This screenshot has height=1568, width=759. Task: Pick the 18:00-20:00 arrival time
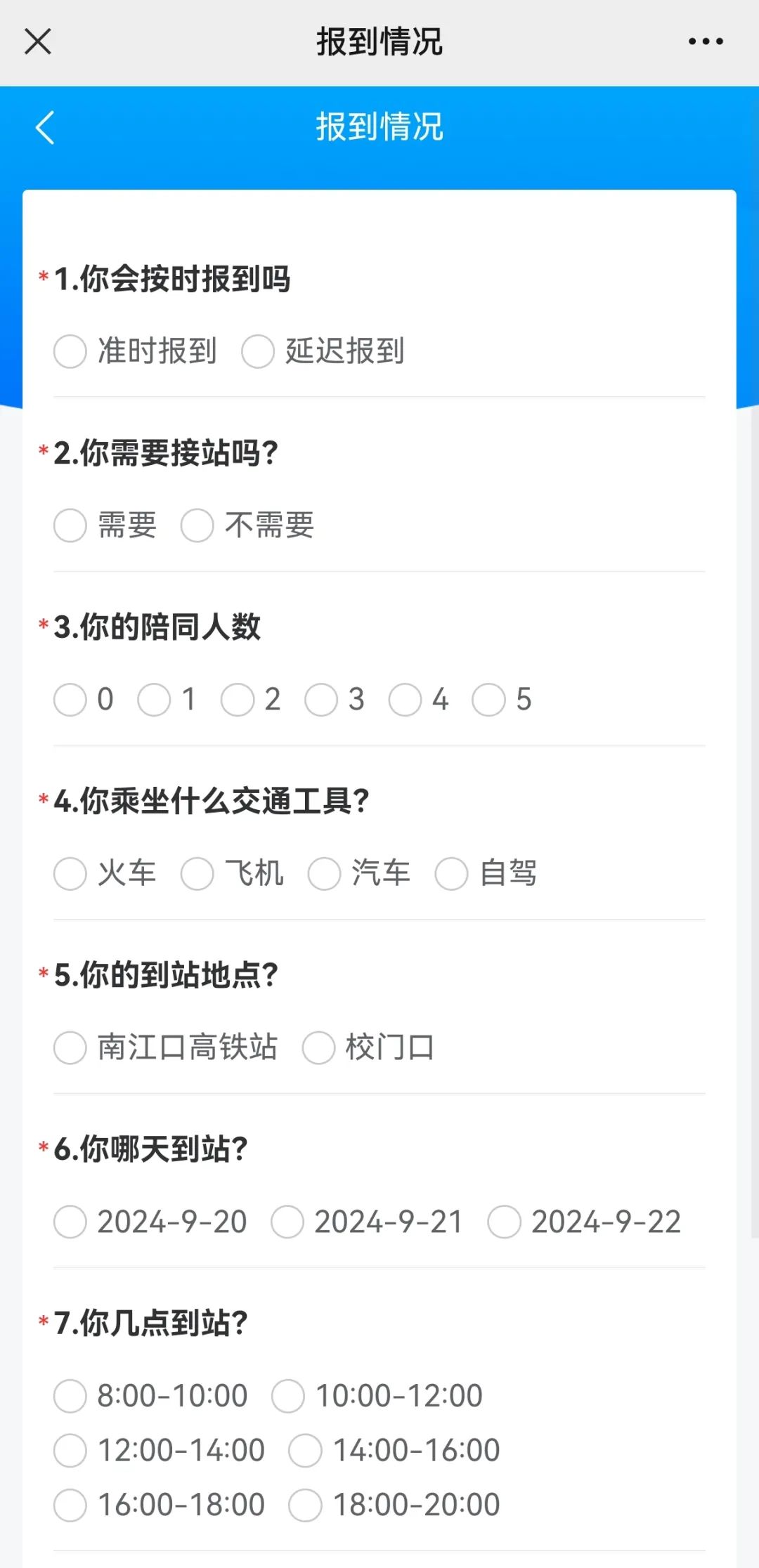pyautogui.click(x=305, y=1505)
